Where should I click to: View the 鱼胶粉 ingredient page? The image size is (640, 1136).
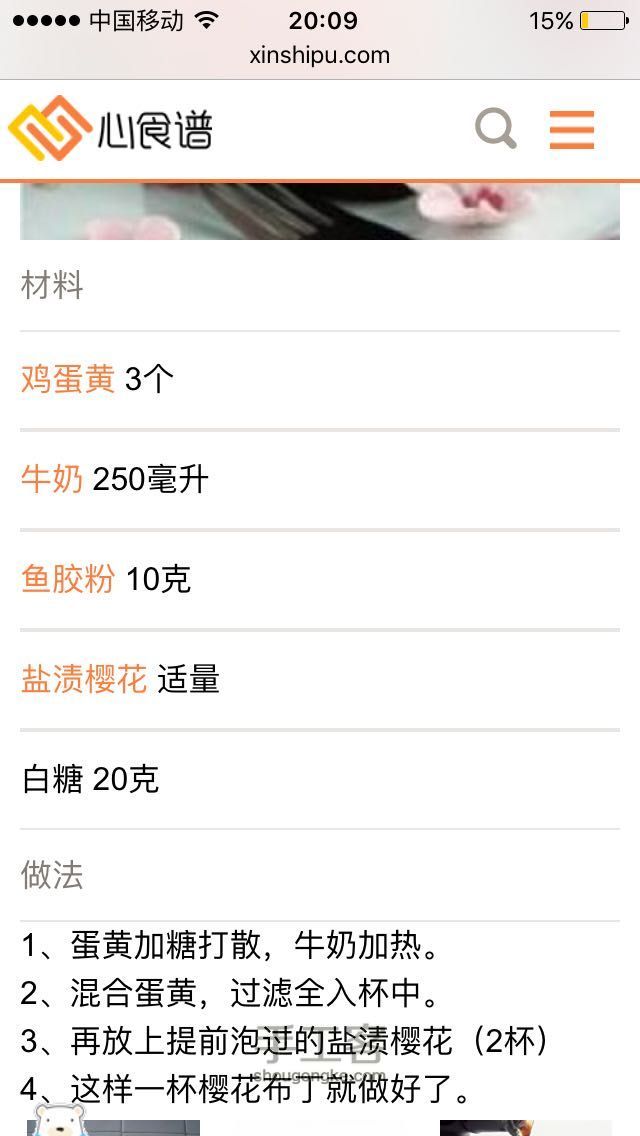tap(68, 580)
